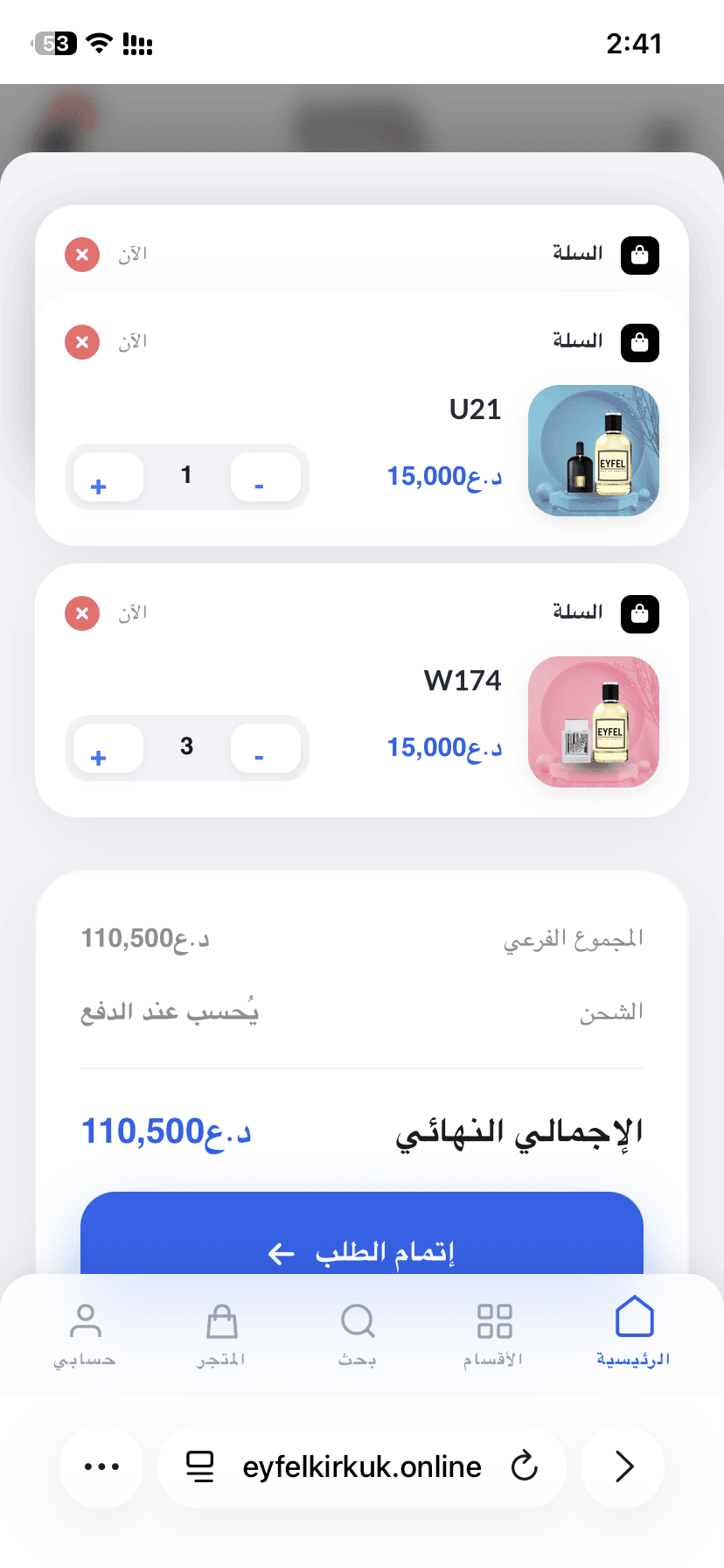
Task: Open the المتجر store bag icon
Action: point(221,1321)
